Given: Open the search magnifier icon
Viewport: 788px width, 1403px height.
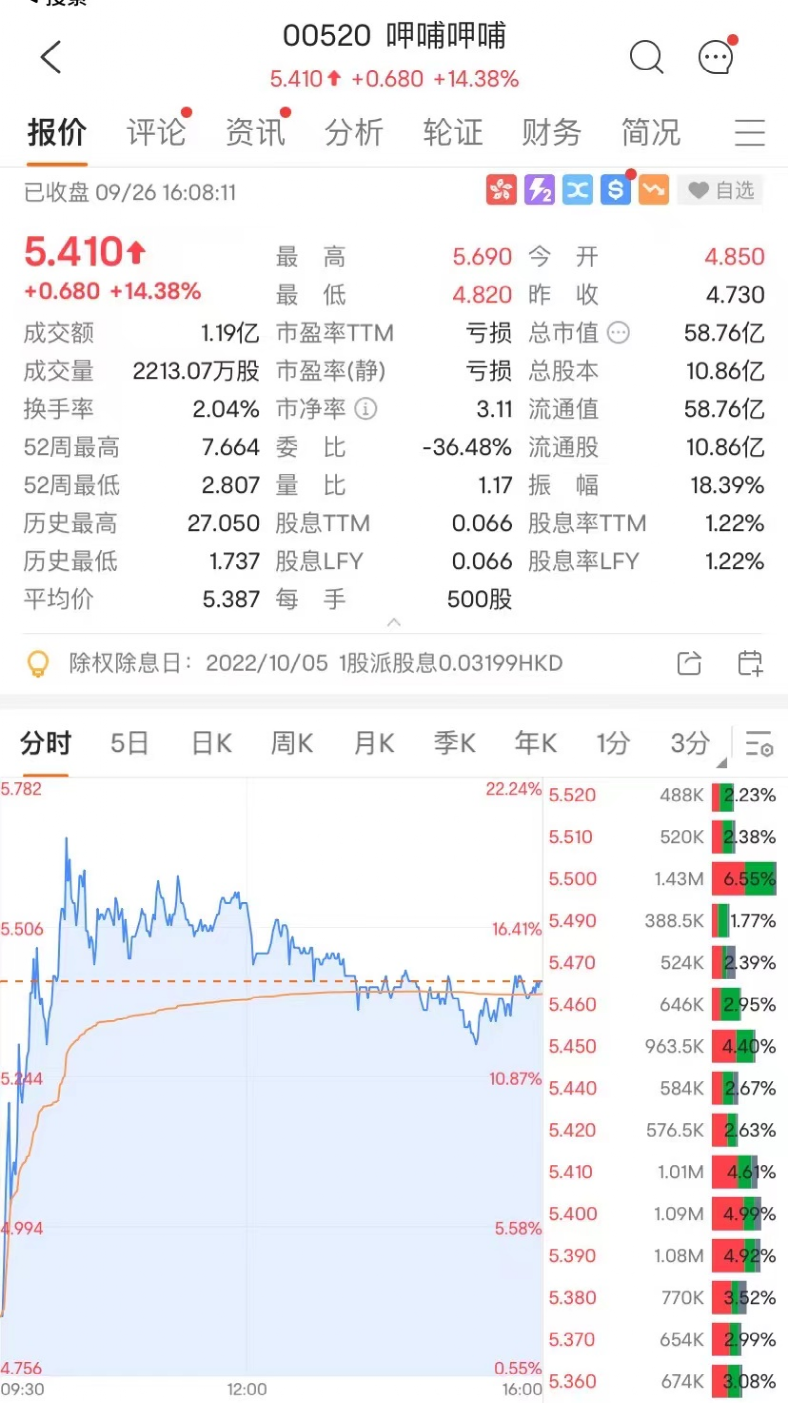Looking at the screenshot, I should tap(646, 57).
